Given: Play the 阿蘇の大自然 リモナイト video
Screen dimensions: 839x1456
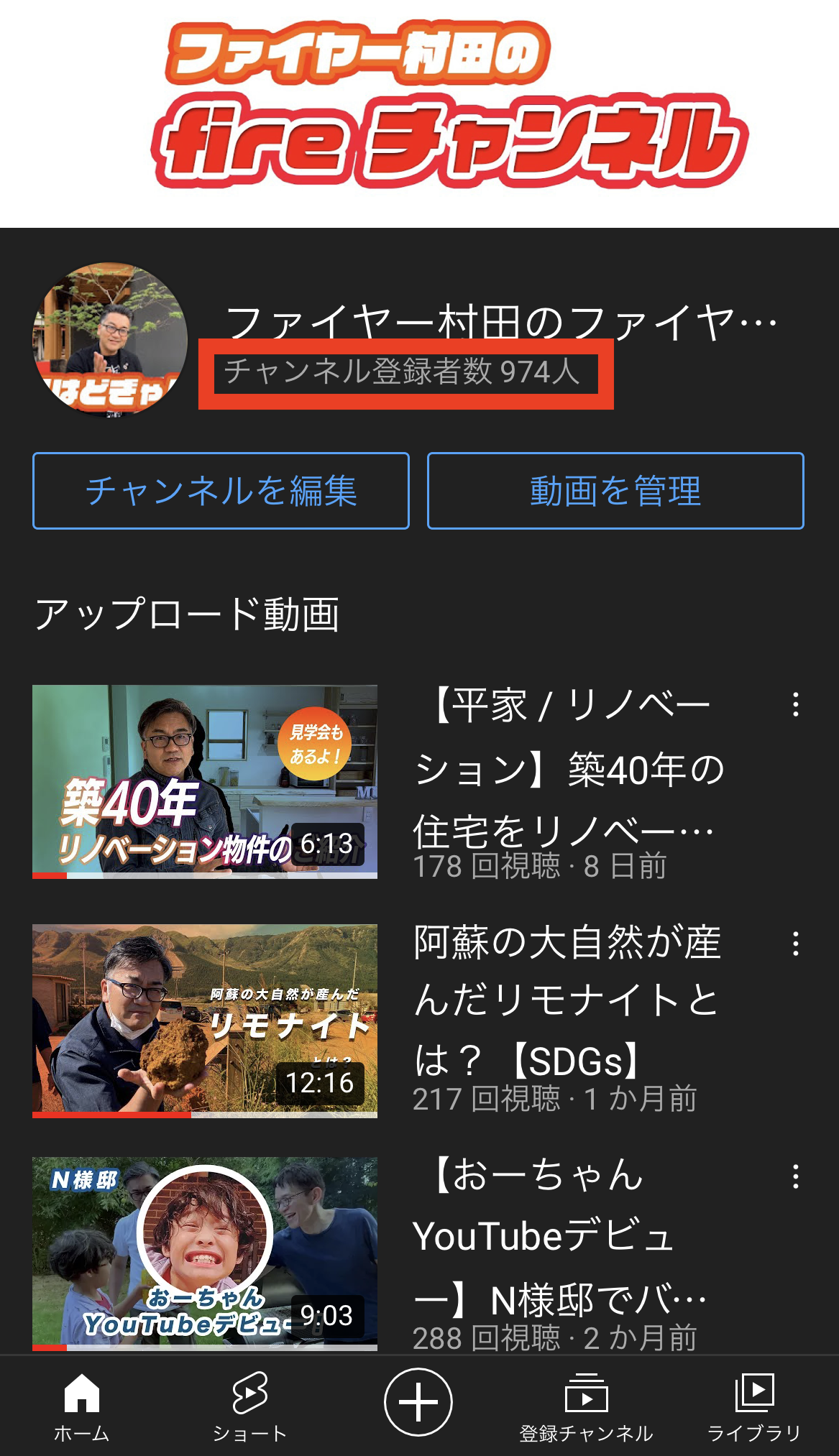Looking at the screenshot, I should click(205, 1020).
